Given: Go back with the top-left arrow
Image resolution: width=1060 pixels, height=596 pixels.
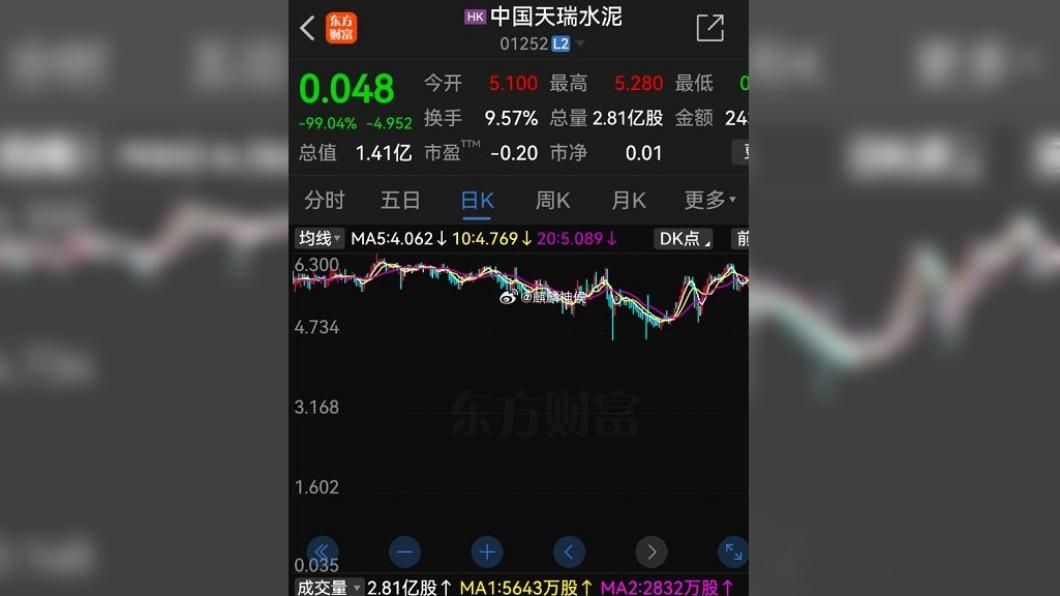Looking at the screenshot, I should click(x=307, y=28).
